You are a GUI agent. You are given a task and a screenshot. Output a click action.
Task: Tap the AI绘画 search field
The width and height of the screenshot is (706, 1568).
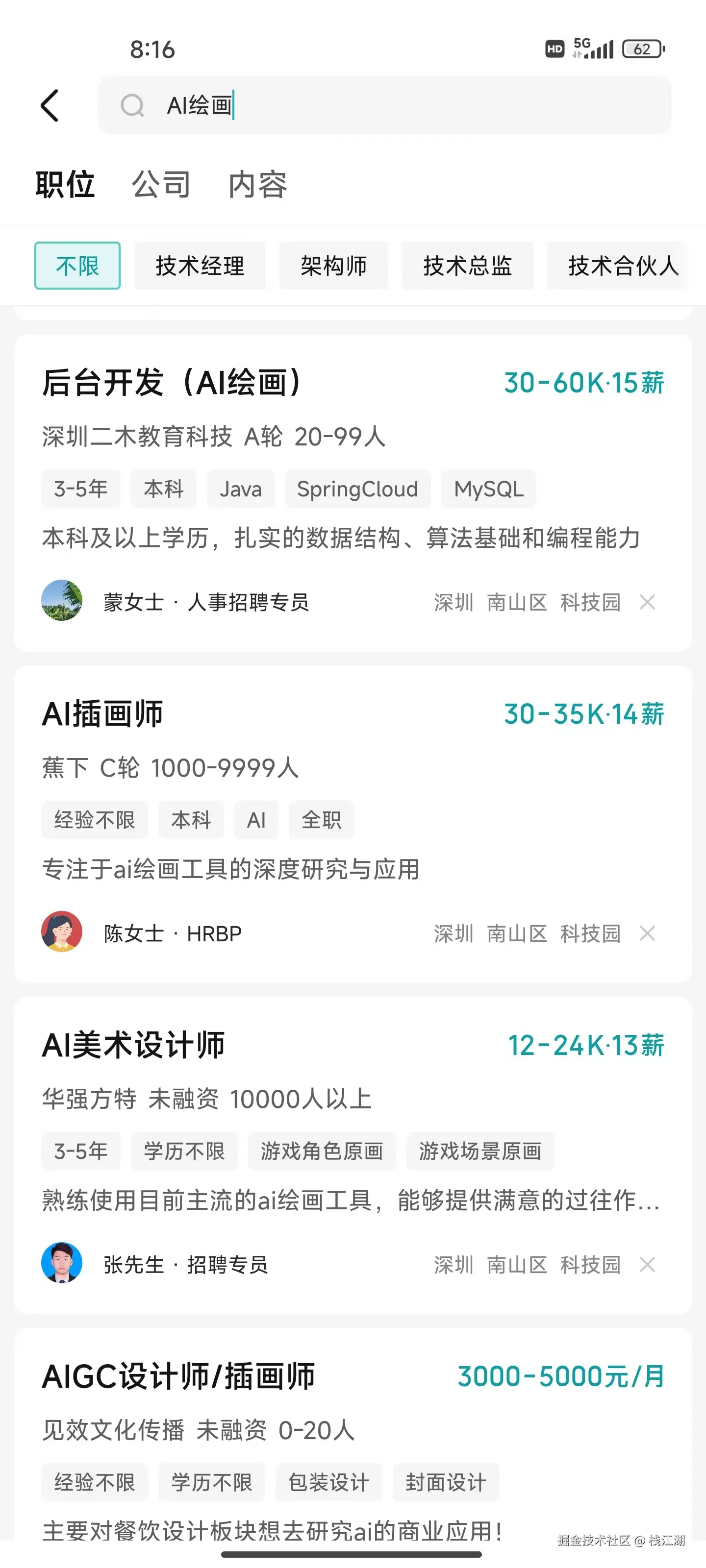pos(384,106)
